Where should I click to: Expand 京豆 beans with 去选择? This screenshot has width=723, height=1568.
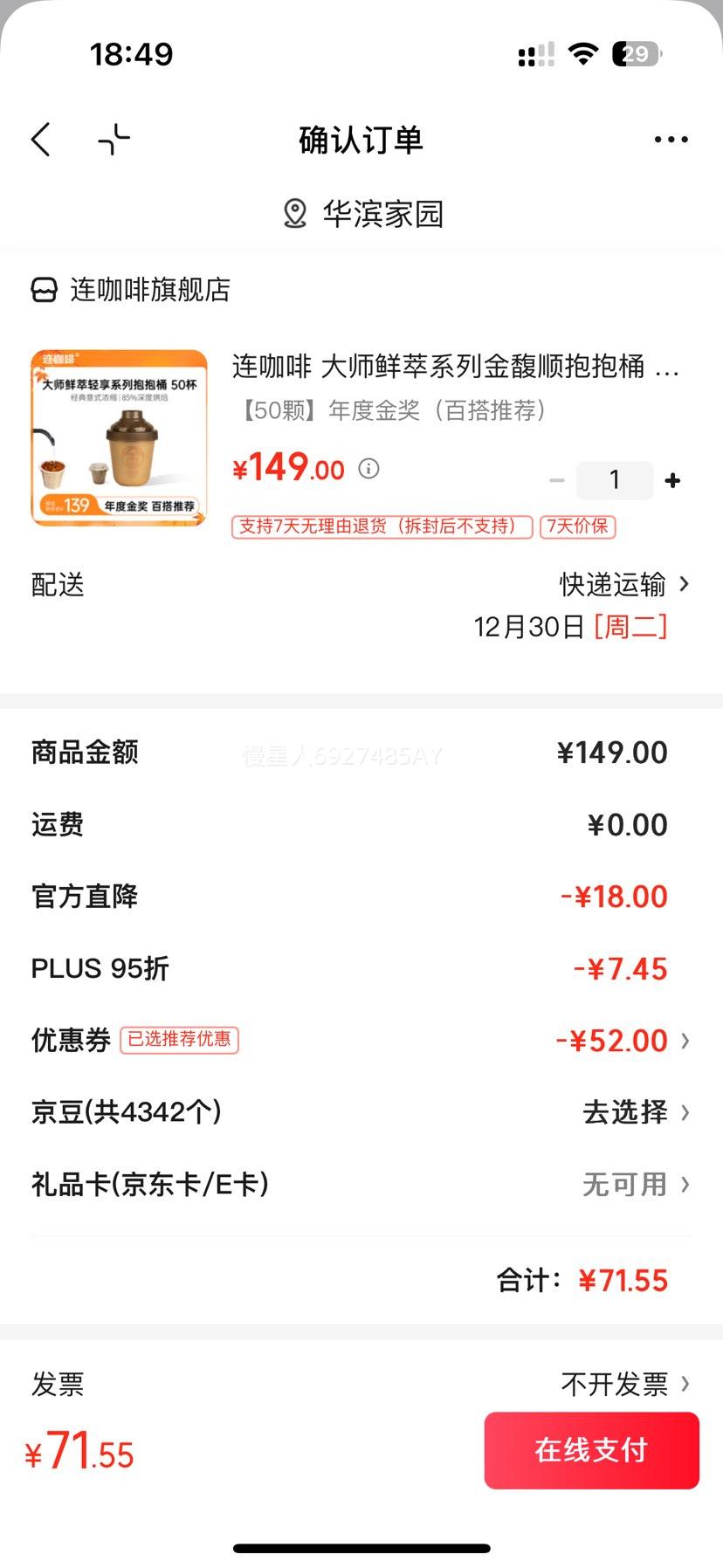[623, 1111]
